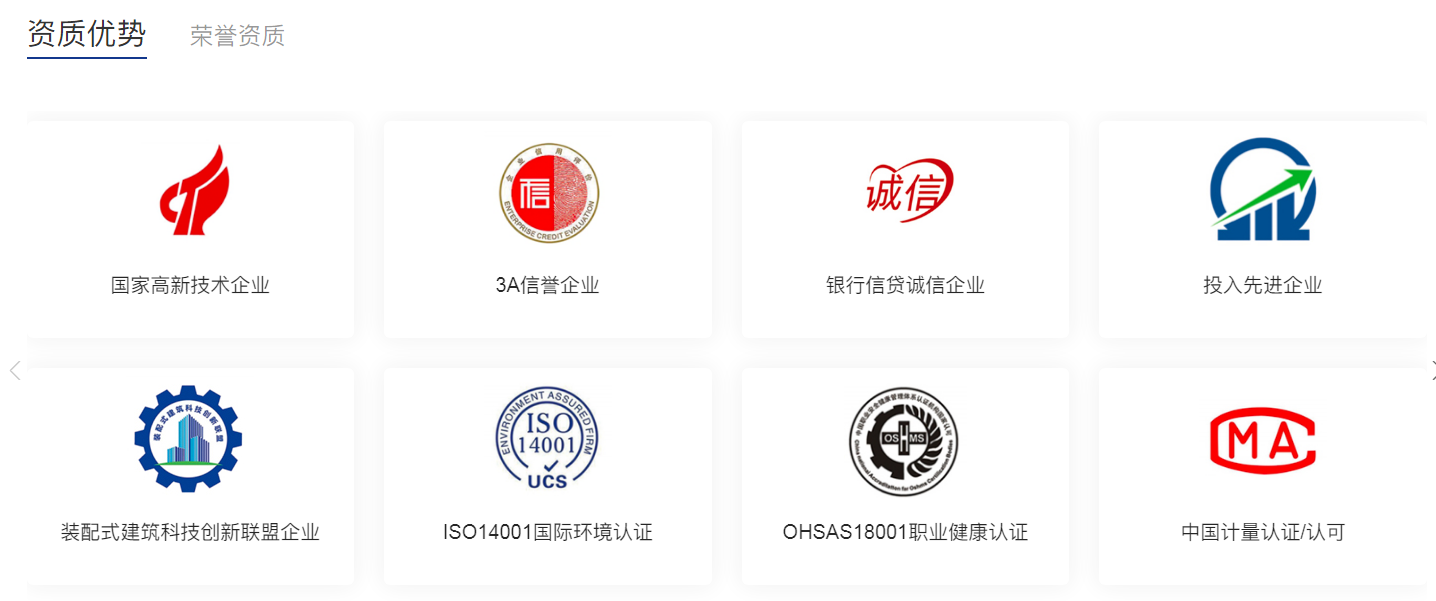Screen dimensions: 1436x601
Task: Open the 投入先进企业 card
Action: pos(1262,230)
